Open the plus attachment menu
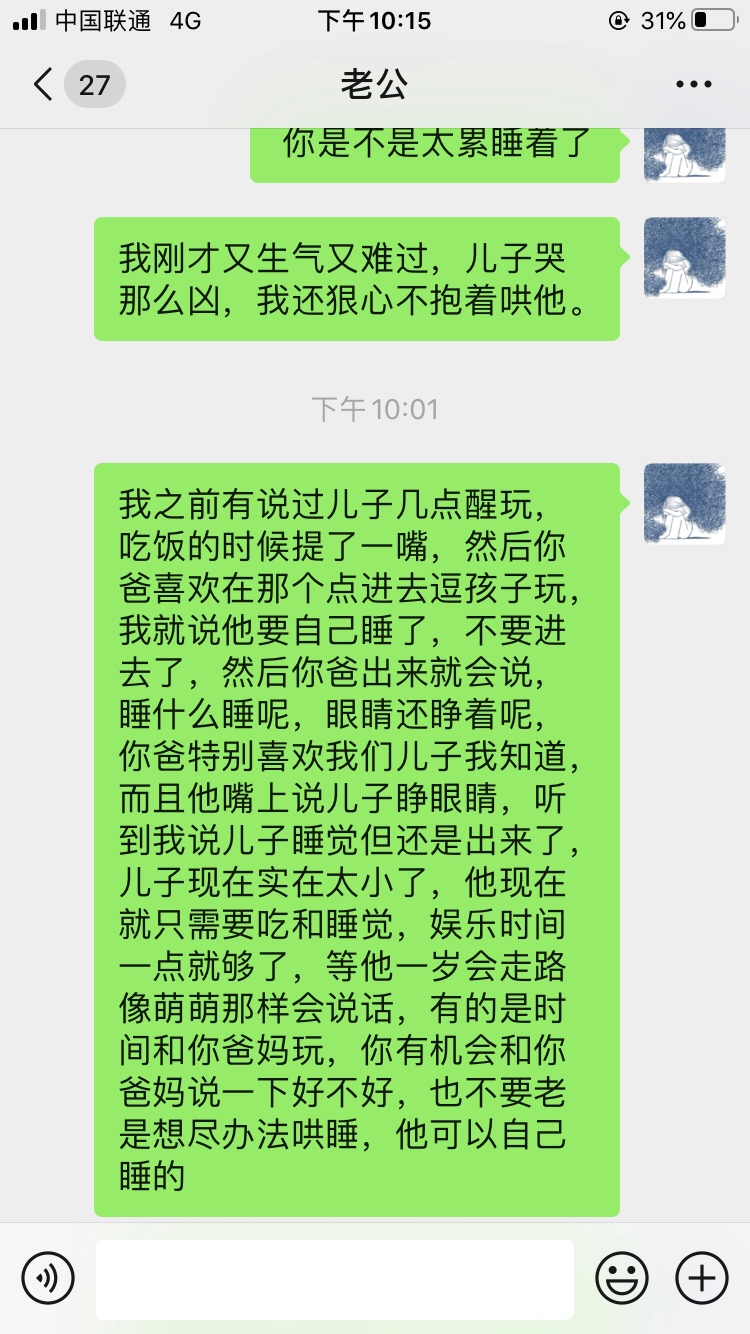This screenshot has width=750, height=1334. click(x=701, y=1278)
